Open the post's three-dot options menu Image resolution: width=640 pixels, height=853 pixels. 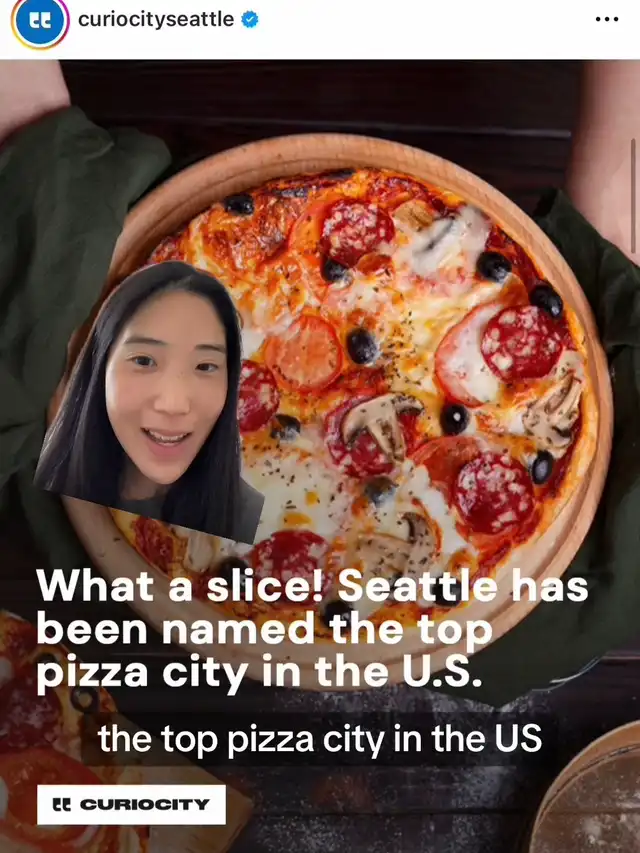pos(607,19)
